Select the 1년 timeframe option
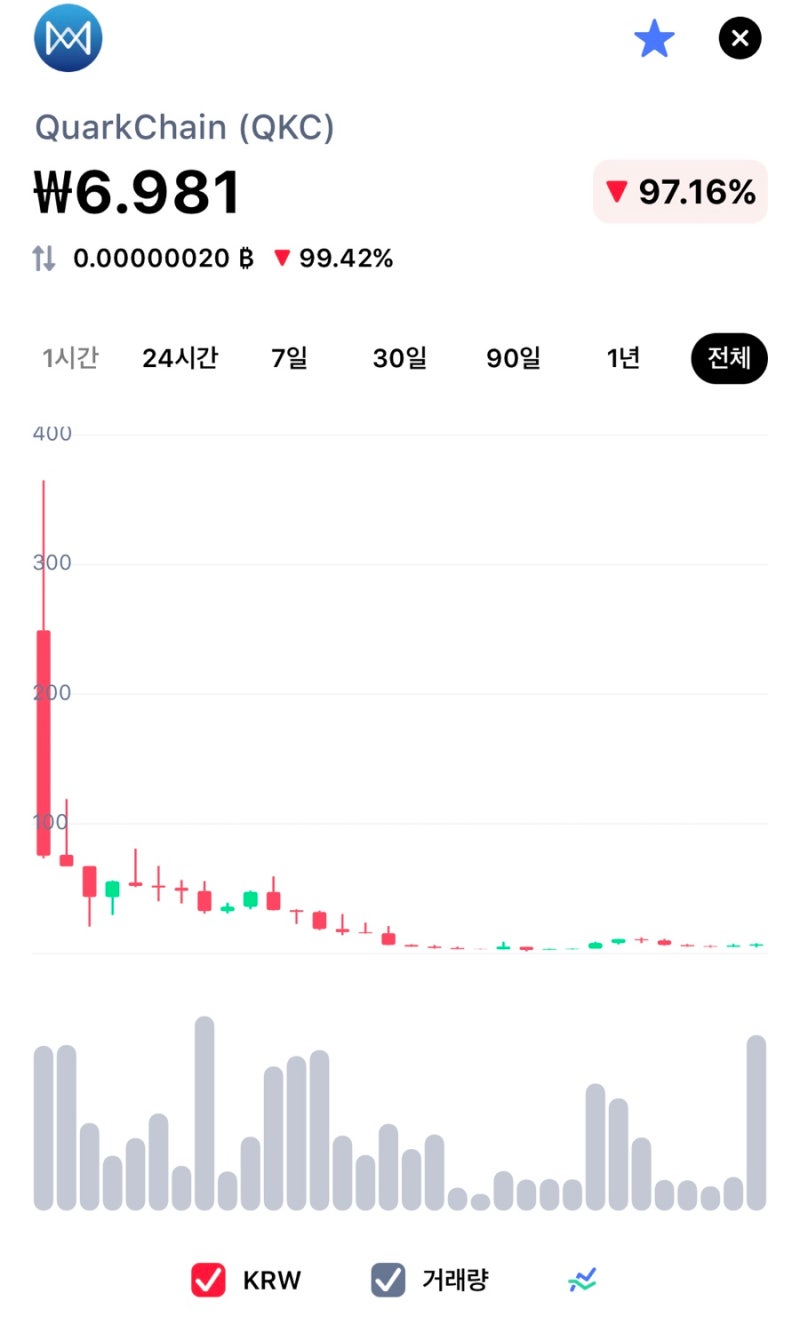The width and height of the screenshot is (800, 1317). click(x=622, y=358)
